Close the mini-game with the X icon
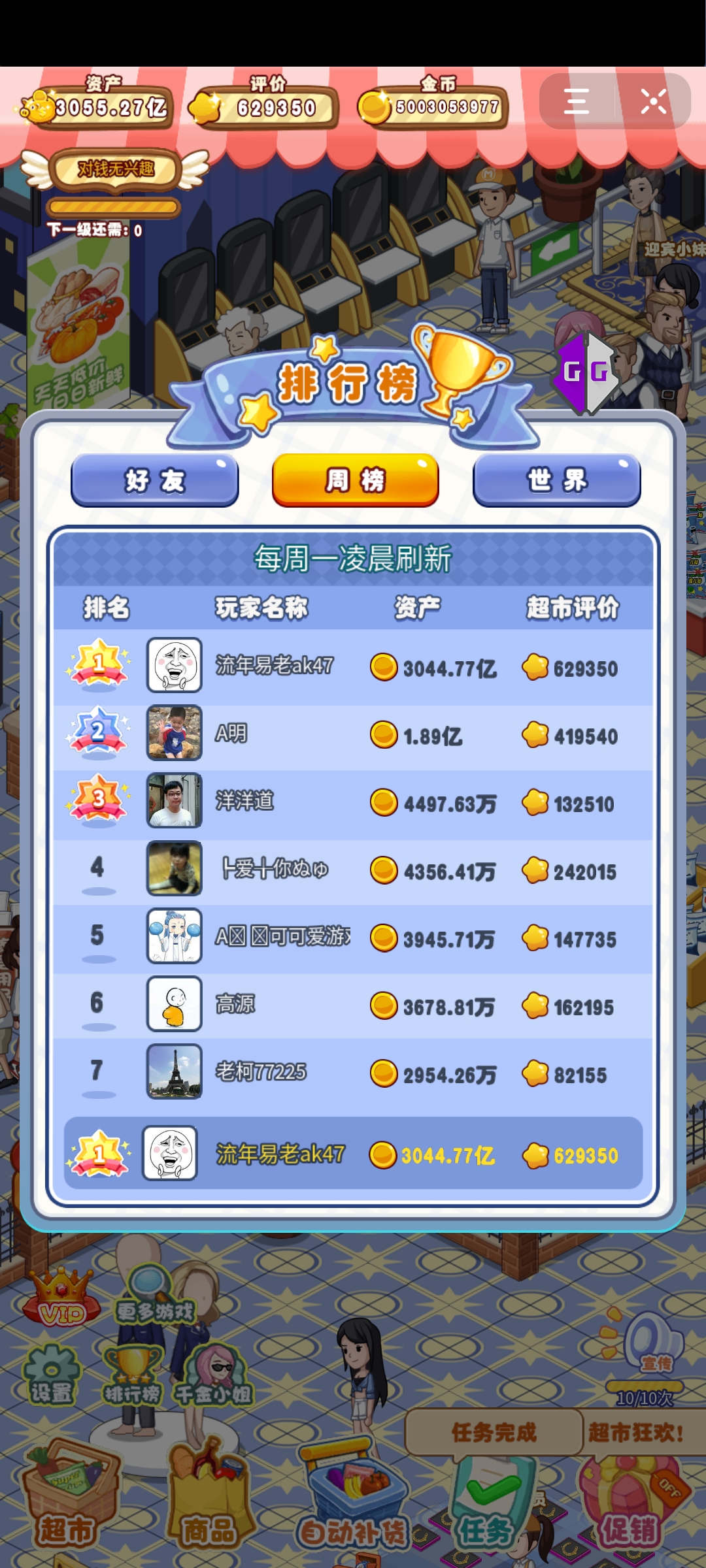The height and width of the screenshot is (1568, 706). [x=653, y=102]
